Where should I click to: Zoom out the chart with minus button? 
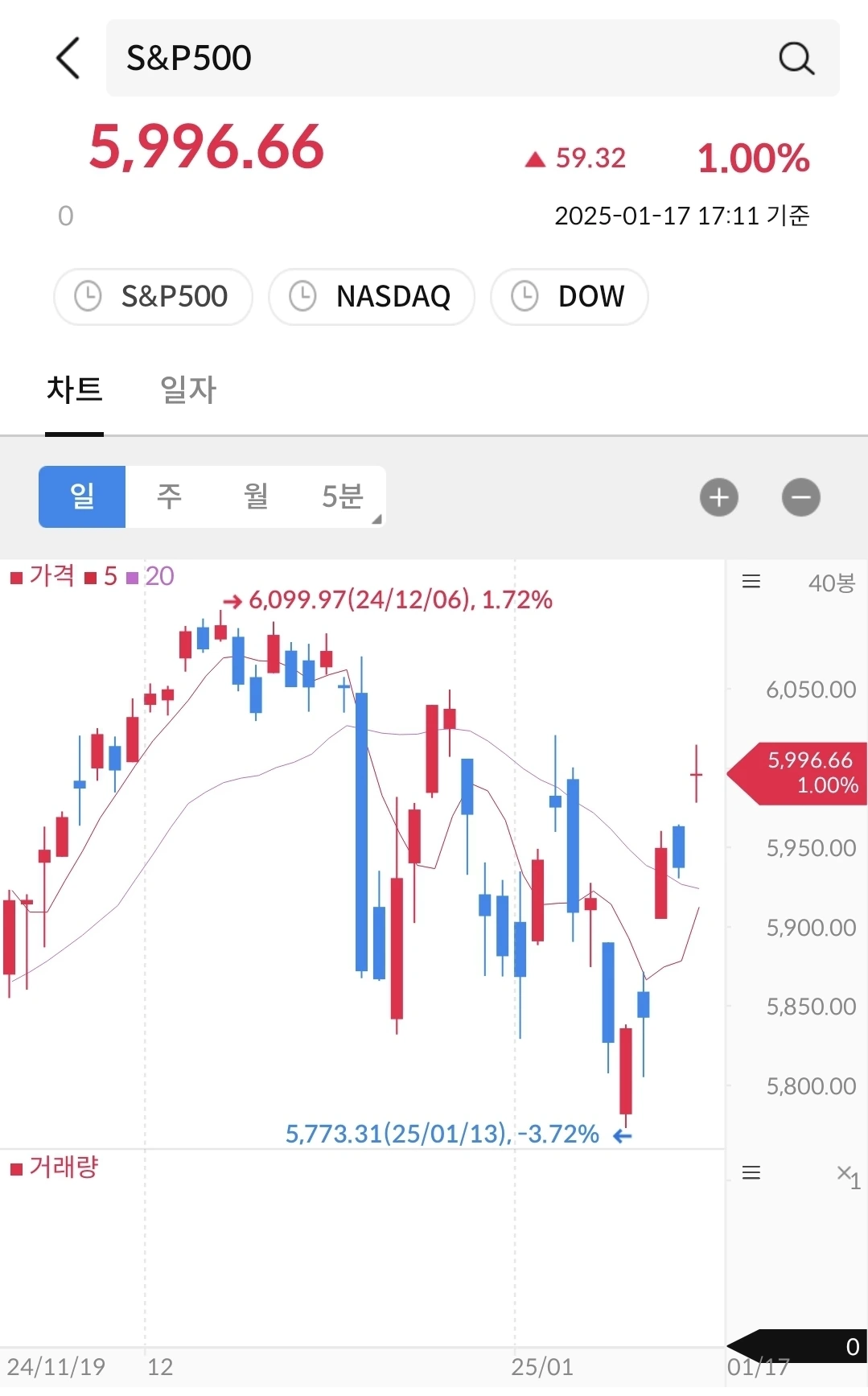(x=801, y=497)
